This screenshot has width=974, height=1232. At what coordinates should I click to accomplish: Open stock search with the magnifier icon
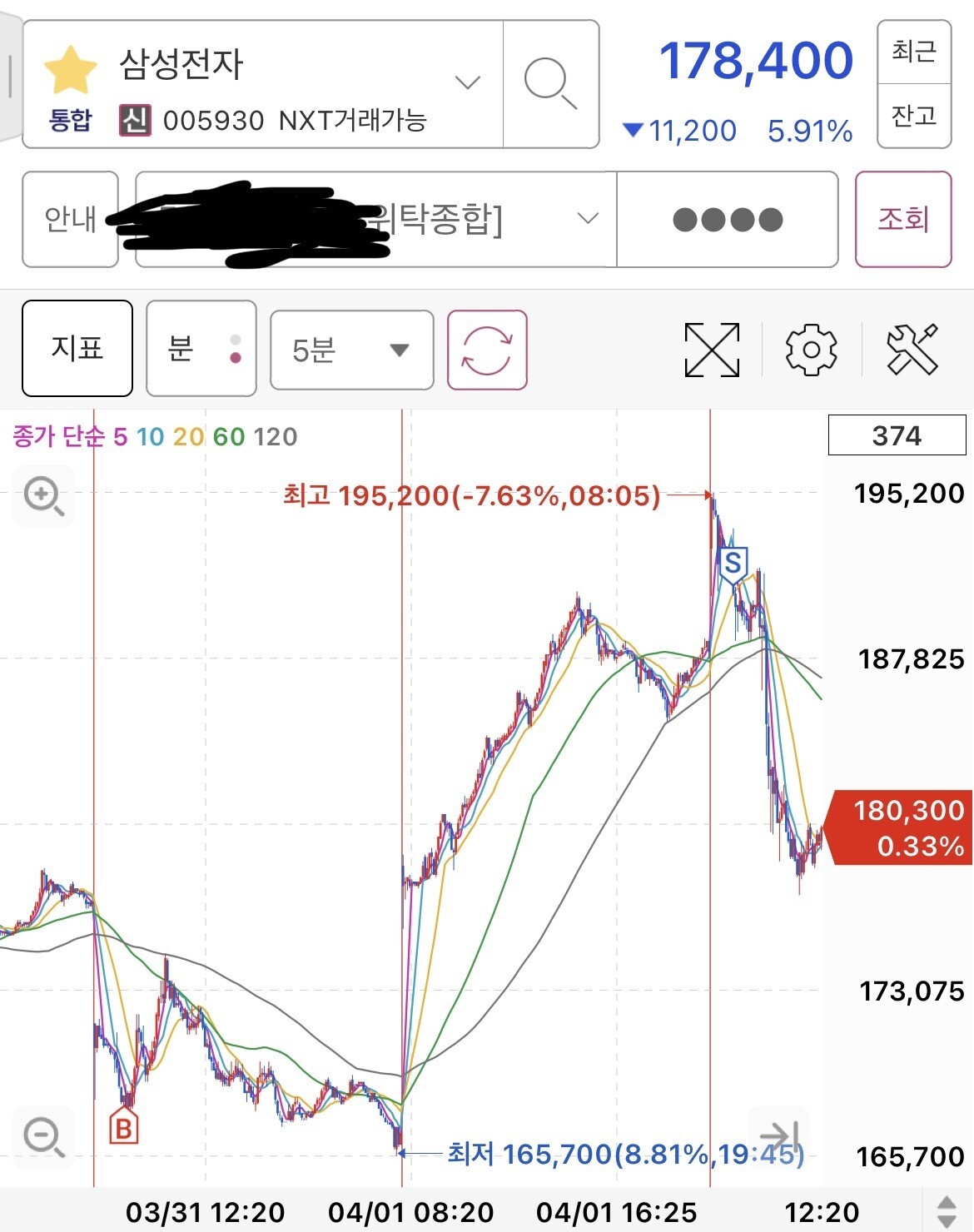(x=551, y=84)
